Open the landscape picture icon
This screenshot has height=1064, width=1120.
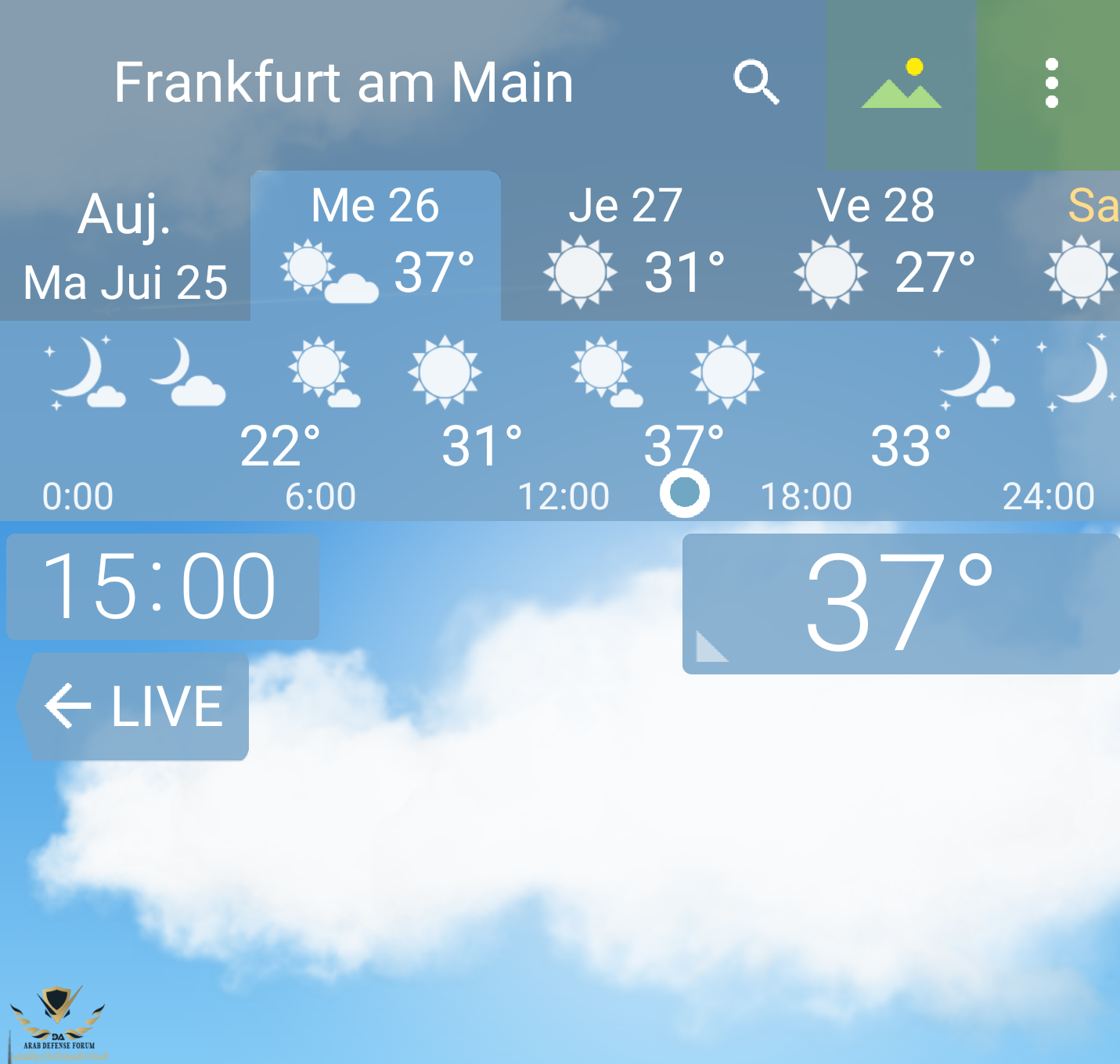[901, 84]
